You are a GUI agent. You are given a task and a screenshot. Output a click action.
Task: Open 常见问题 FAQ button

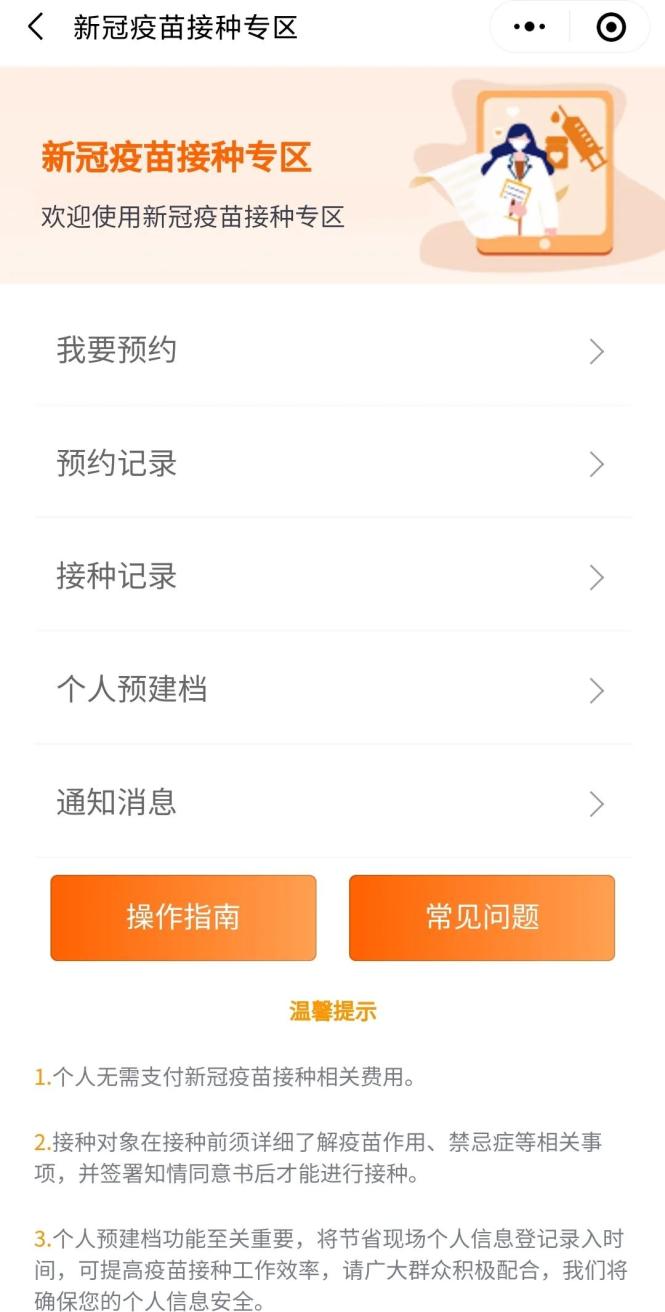[482, 918]
